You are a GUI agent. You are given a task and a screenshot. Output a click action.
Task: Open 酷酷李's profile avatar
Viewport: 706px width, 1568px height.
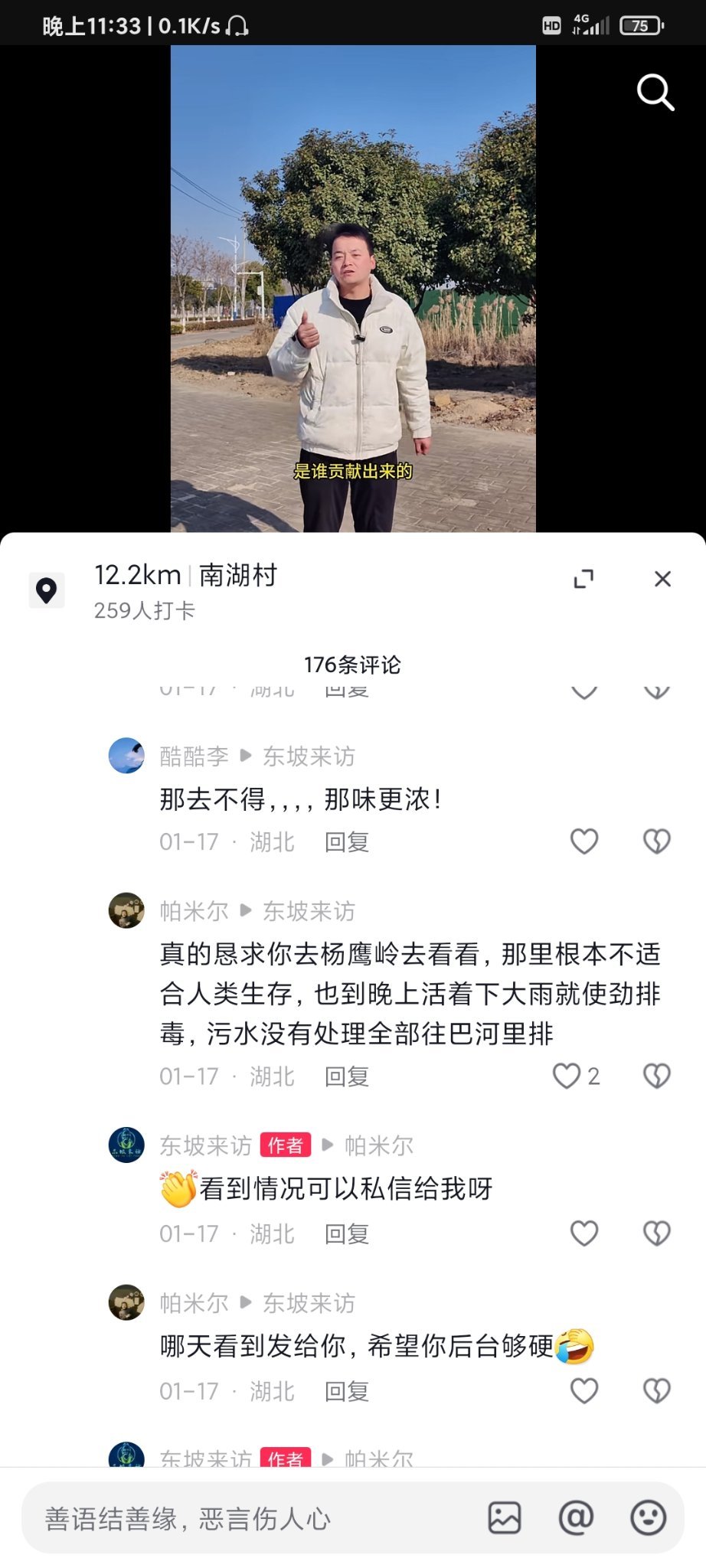coord(126,756)
